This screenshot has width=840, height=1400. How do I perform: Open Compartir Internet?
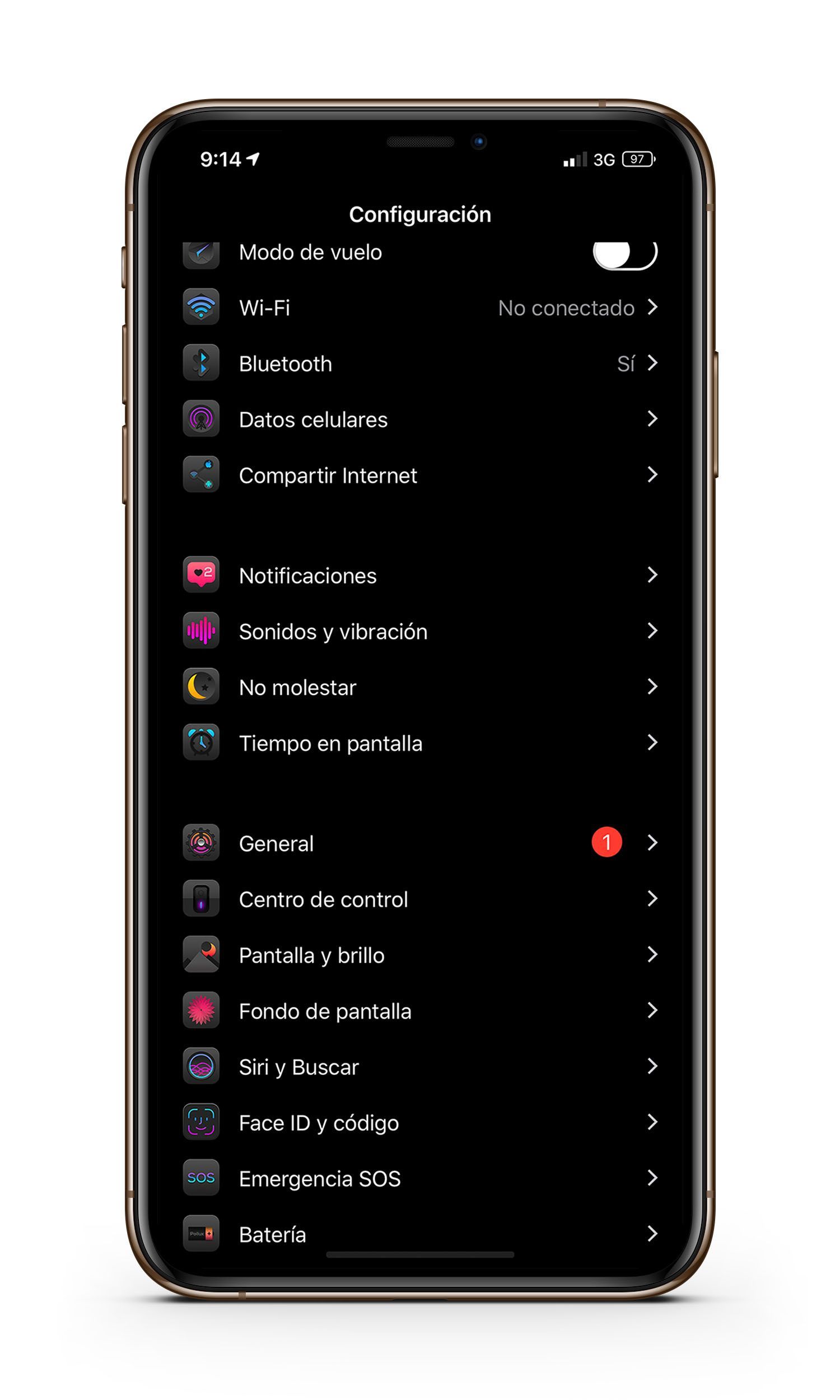tap(420, 475)
